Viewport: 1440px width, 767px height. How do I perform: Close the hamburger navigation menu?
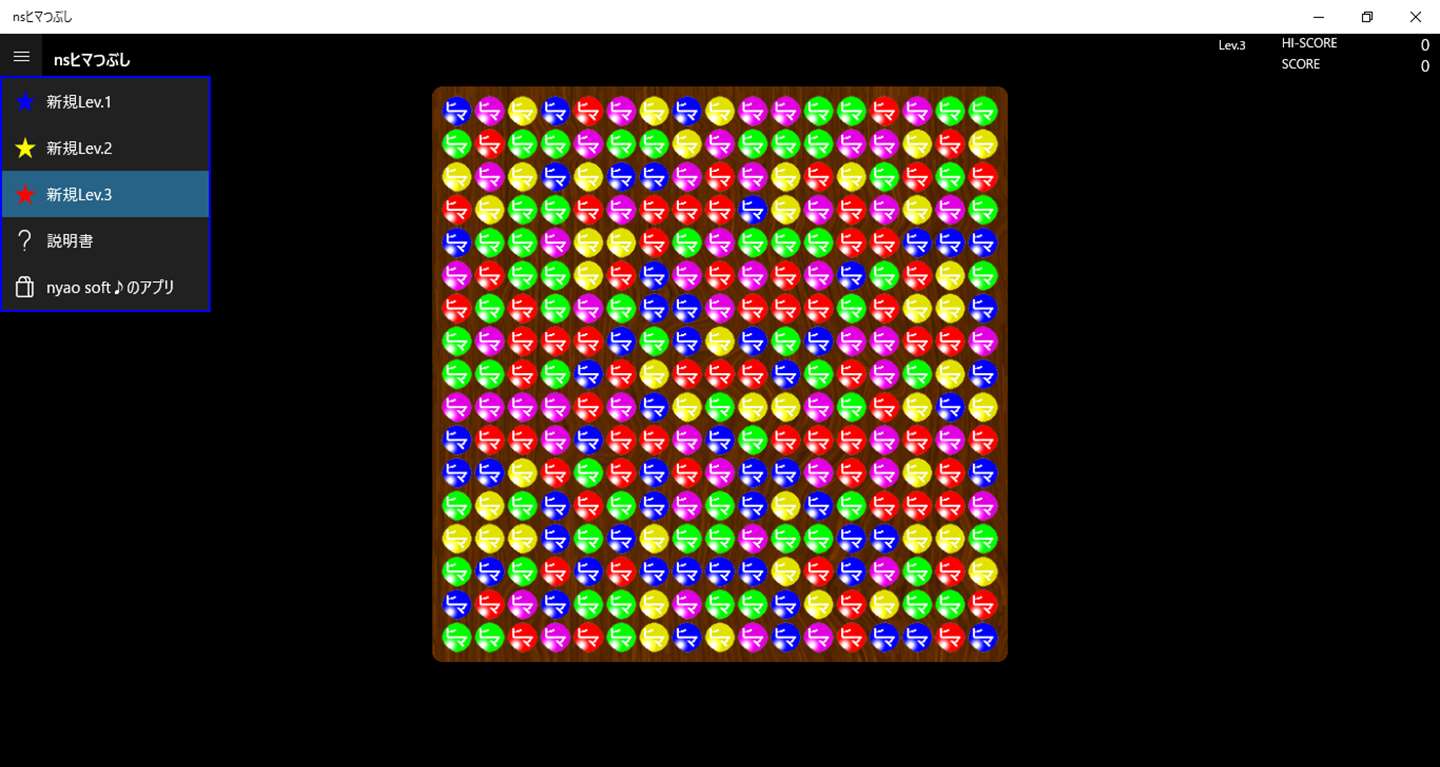pos(22,57)
